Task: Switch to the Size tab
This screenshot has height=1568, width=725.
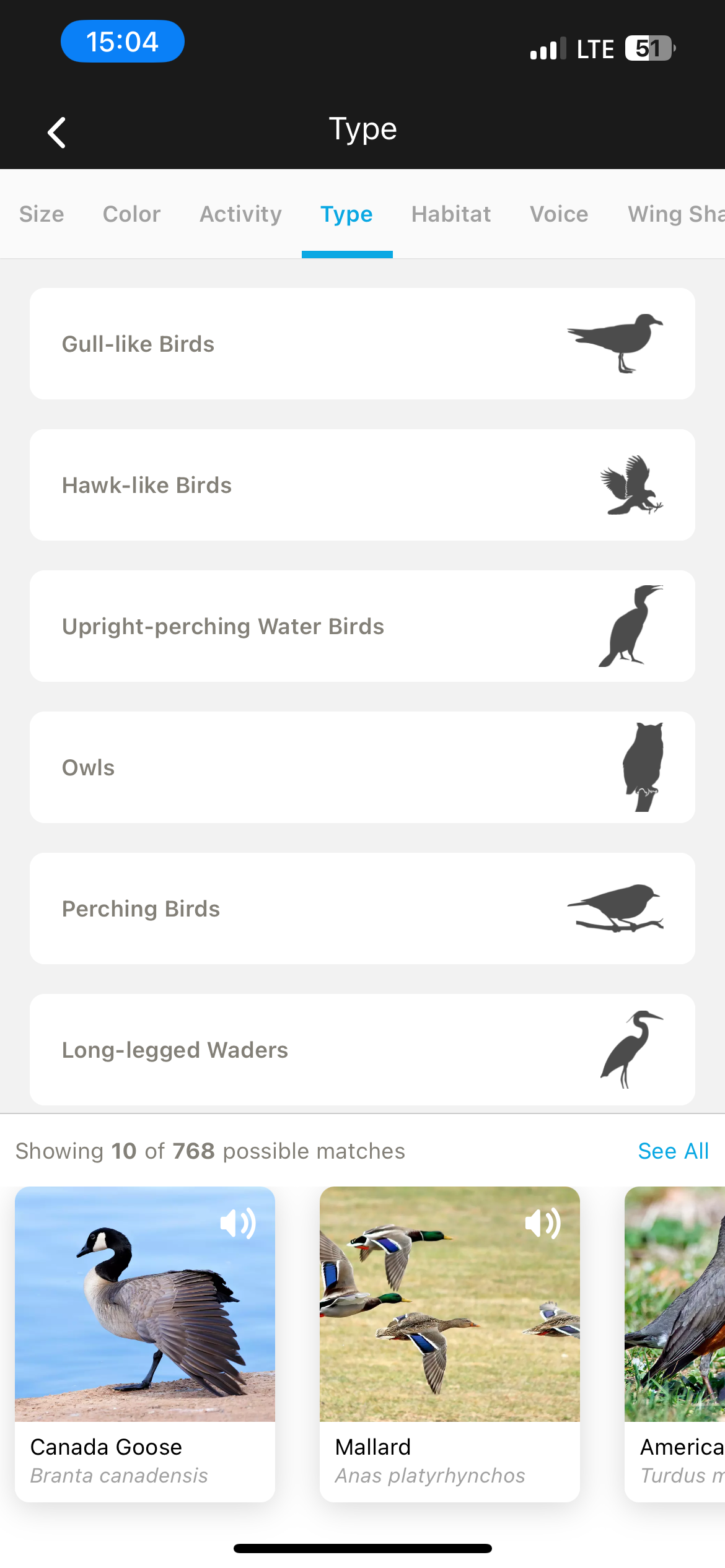Action: [41, 214]
